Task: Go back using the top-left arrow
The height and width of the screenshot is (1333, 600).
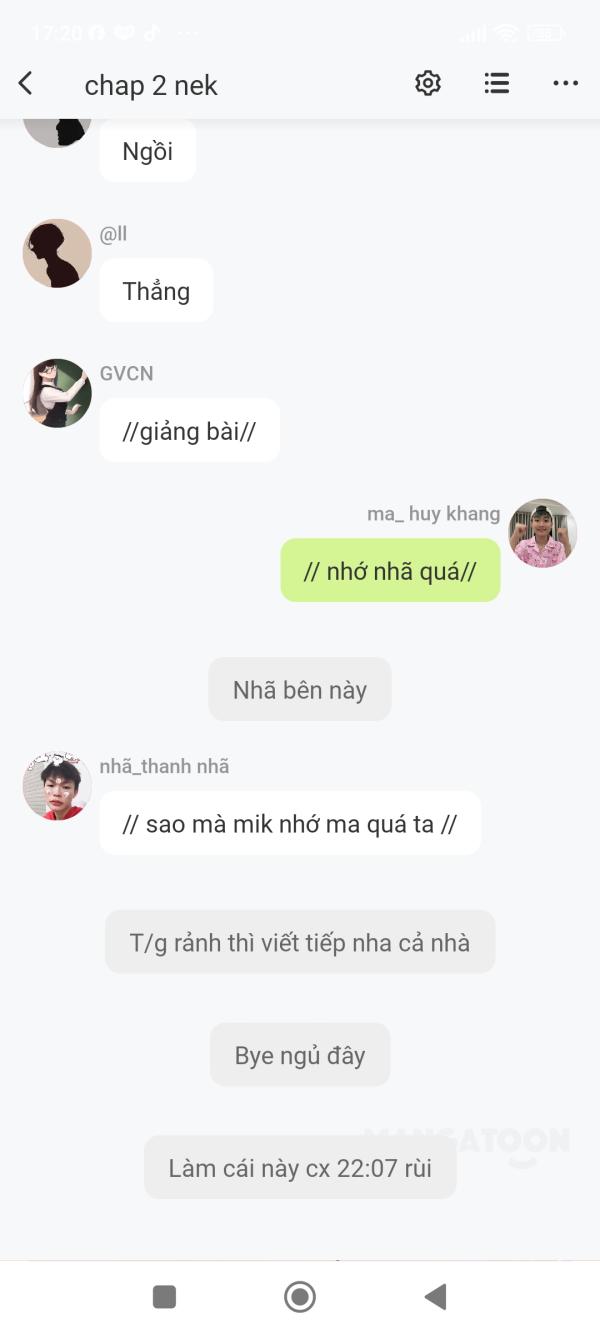Action: coord(26,84)
